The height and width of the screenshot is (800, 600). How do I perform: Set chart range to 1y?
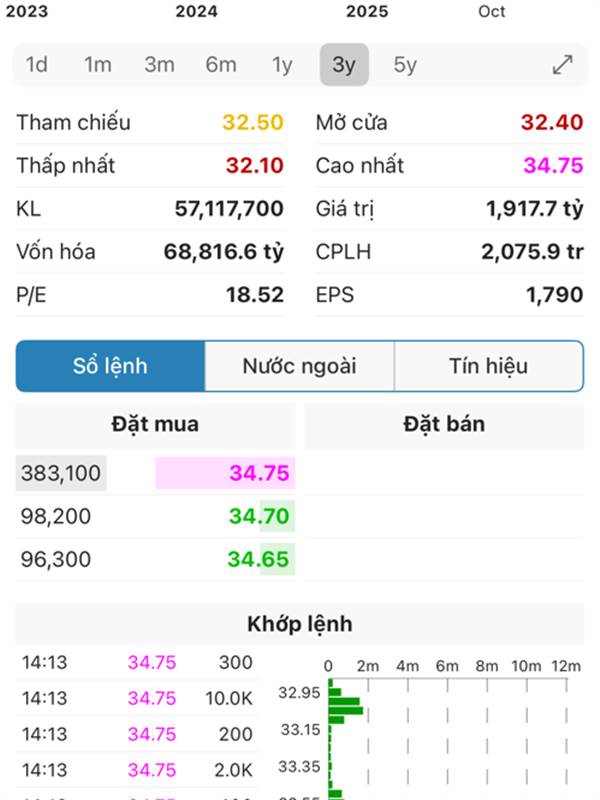pos(282,65)
